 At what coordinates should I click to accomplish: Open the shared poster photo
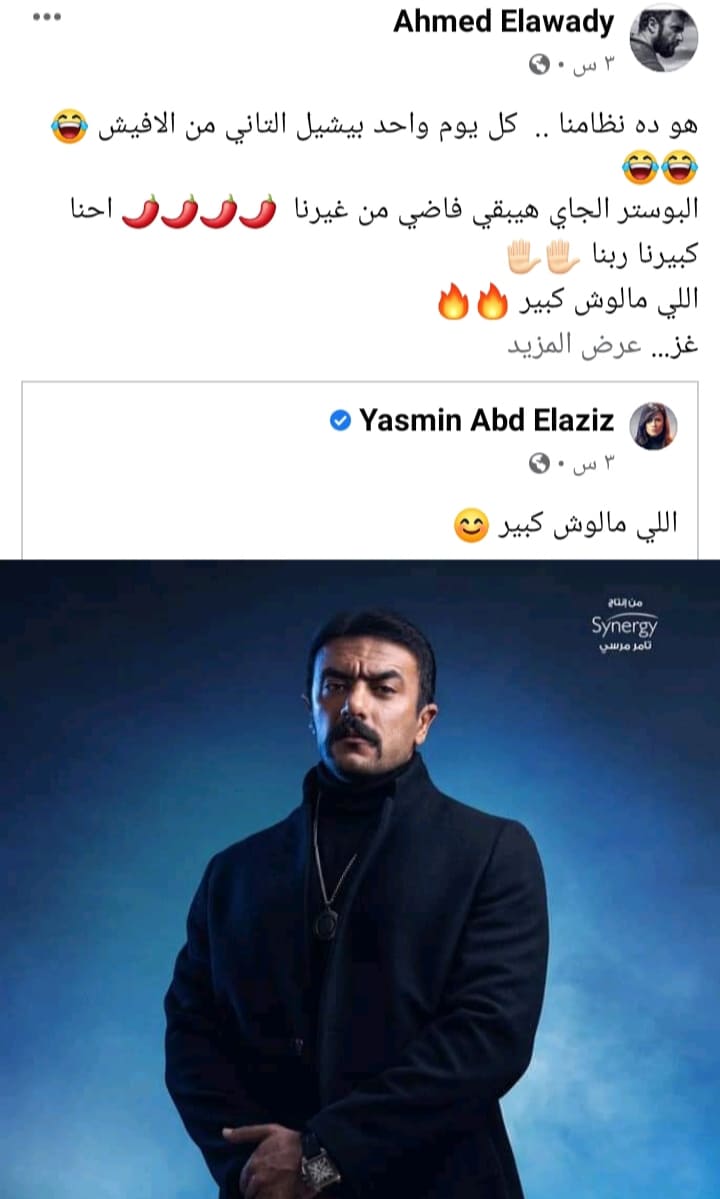coord(360,878)
